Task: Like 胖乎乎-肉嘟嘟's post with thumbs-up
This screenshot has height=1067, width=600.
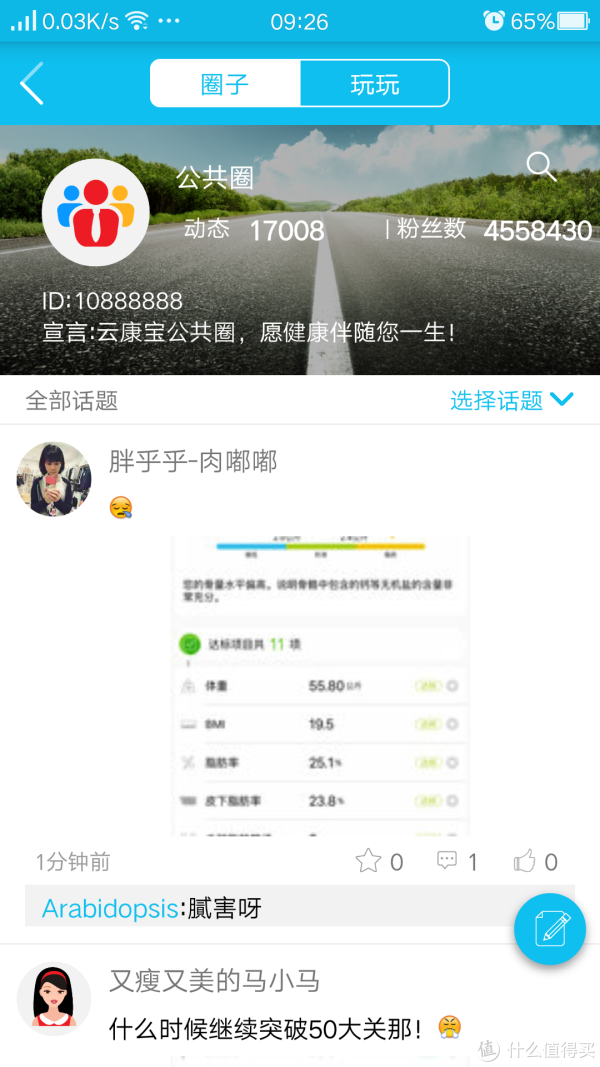Action: pyautogui.click(x=536, y=861)
